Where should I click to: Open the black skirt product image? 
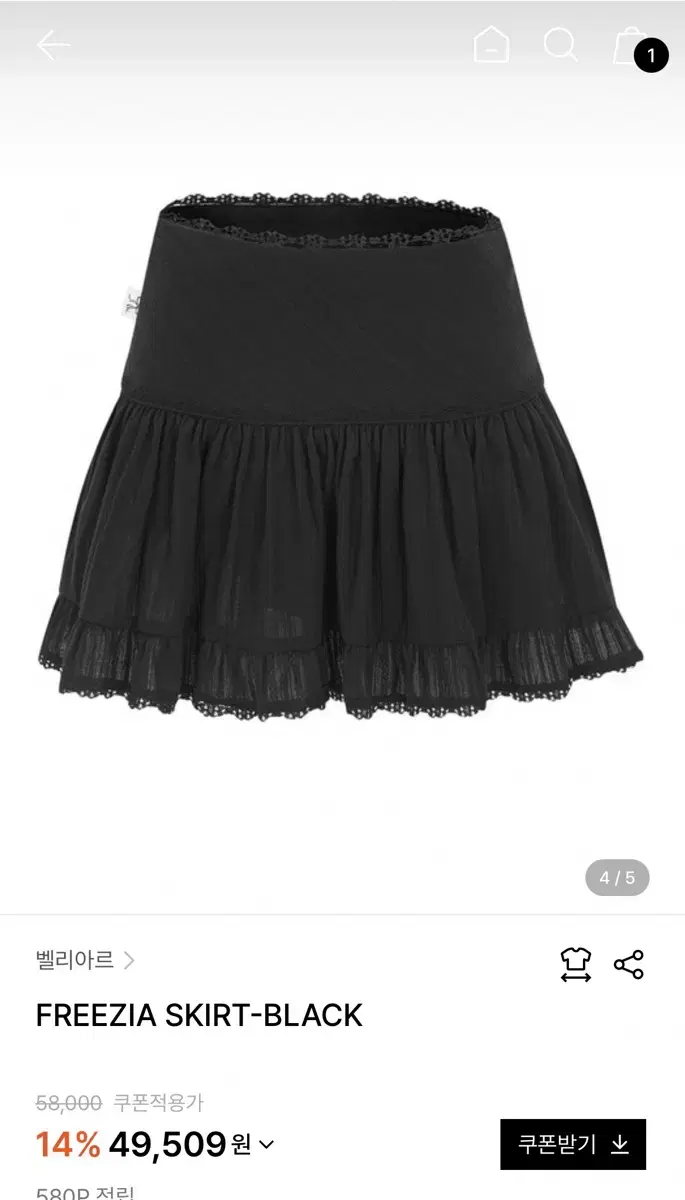340,455
